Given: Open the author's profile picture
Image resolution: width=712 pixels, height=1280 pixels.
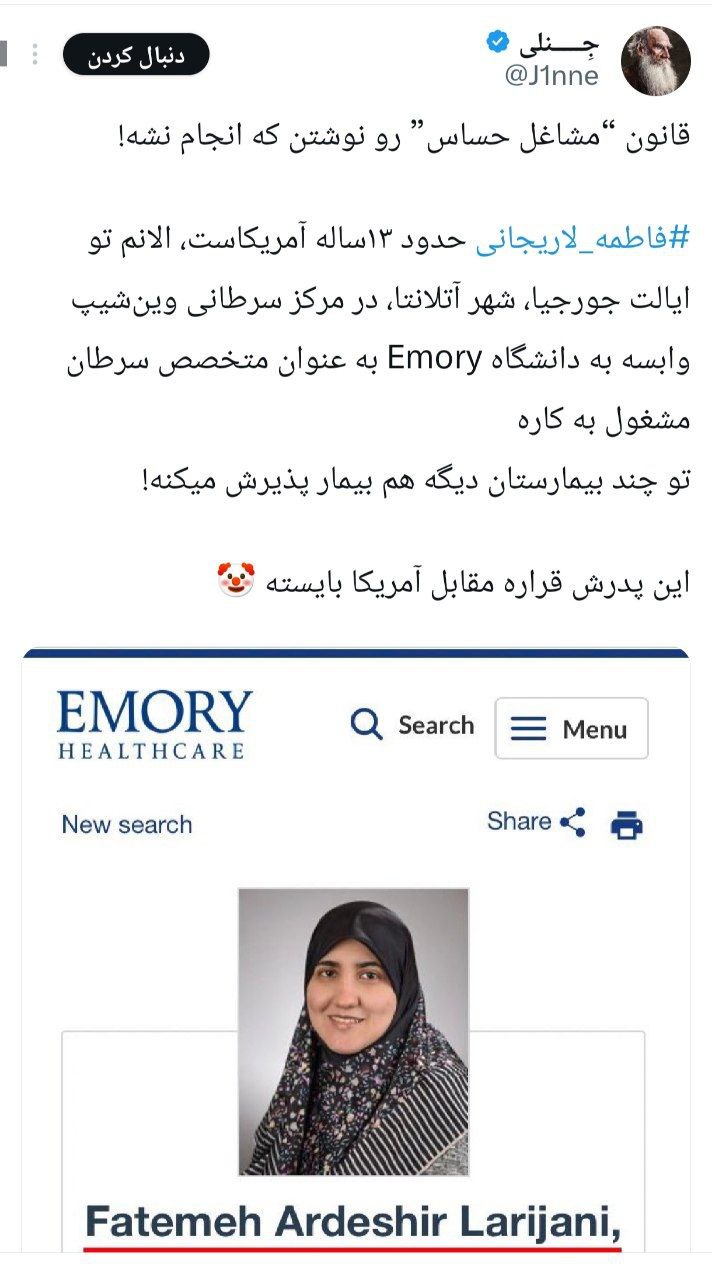Looking at the screenshot, I should point(656,60).
